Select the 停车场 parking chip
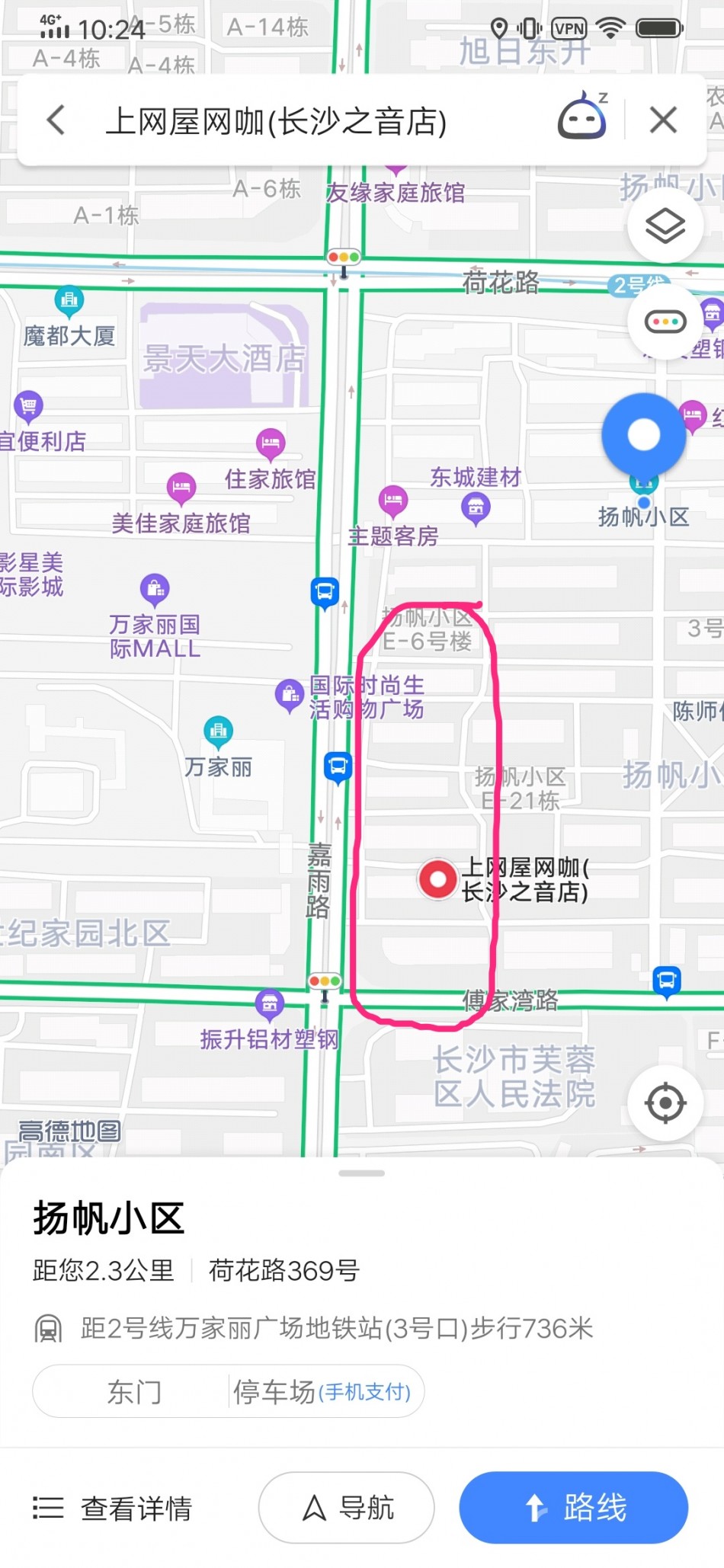The width and height of the screenshot is (724, 1568). pos(322,1392)
